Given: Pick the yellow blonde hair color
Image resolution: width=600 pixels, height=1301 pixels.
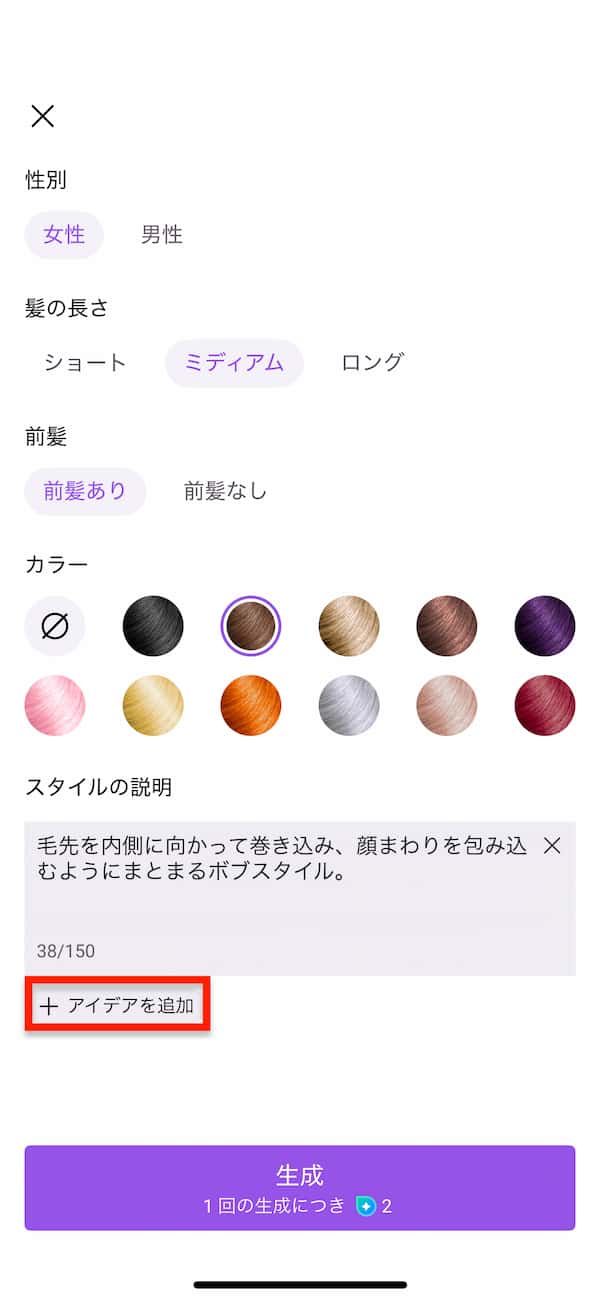Looking at the screenshot, I should (153, 705).
